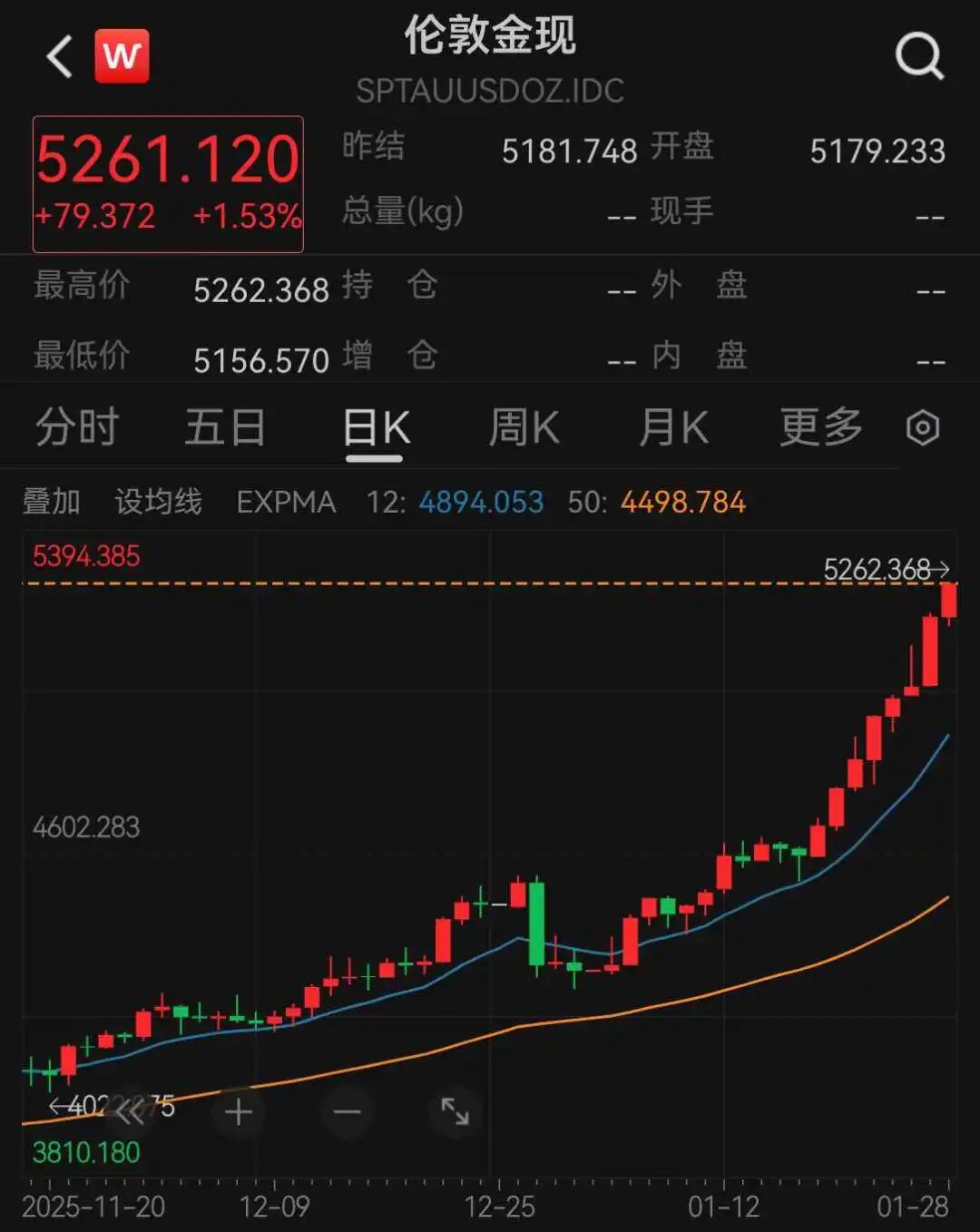Screen dimensions: 980x1232
Task: Change the EXPMA indicator
Action: click(x=286, y=502)
